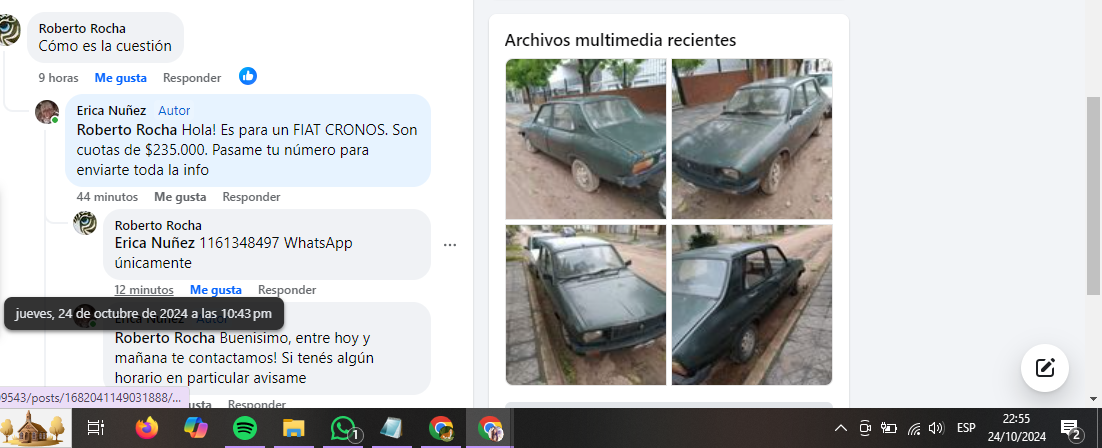Like Roberto Rocha's 'Cómo es la cuestión' comment
Viewport: 1102px width, 448px height.
[120, 77]
